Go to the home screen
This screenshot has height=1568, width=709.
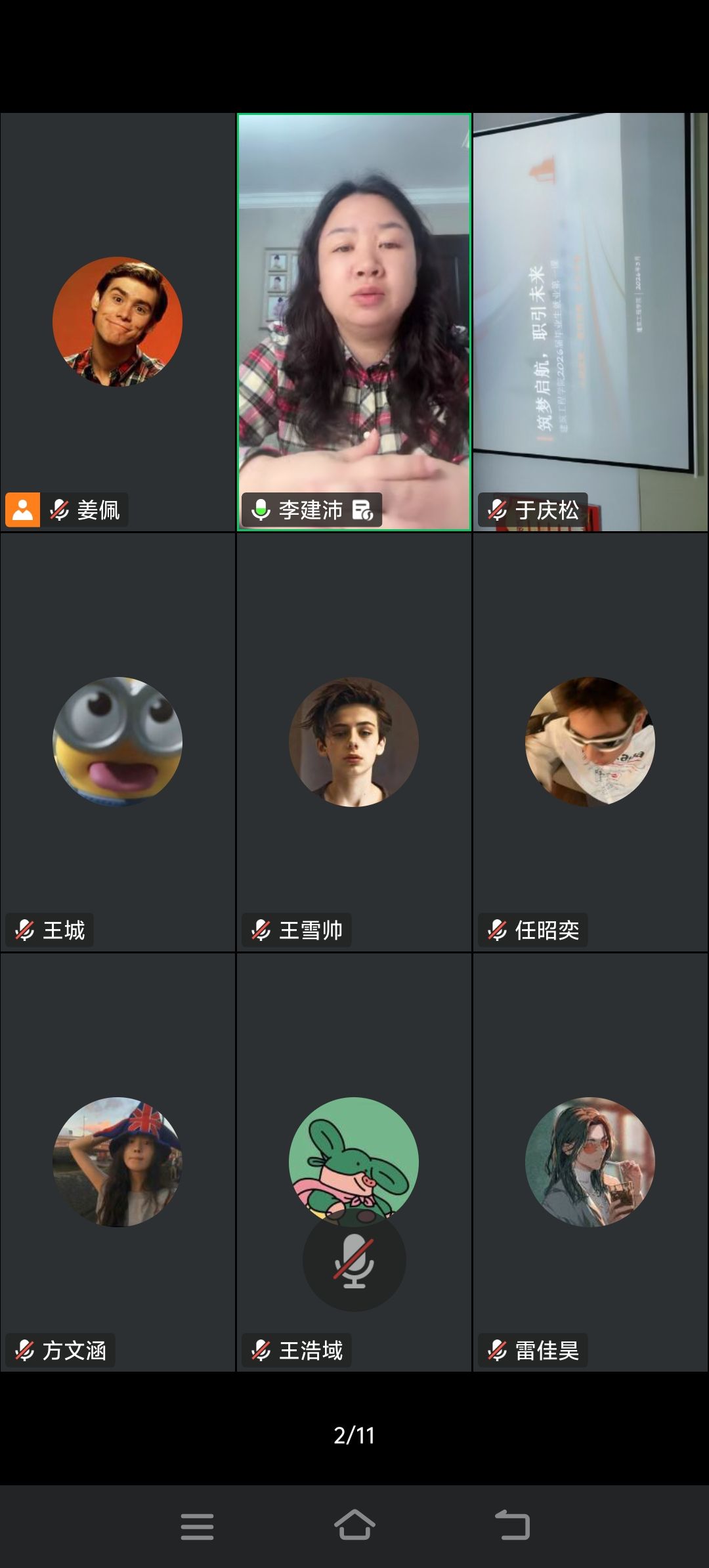pos(354,1525)
